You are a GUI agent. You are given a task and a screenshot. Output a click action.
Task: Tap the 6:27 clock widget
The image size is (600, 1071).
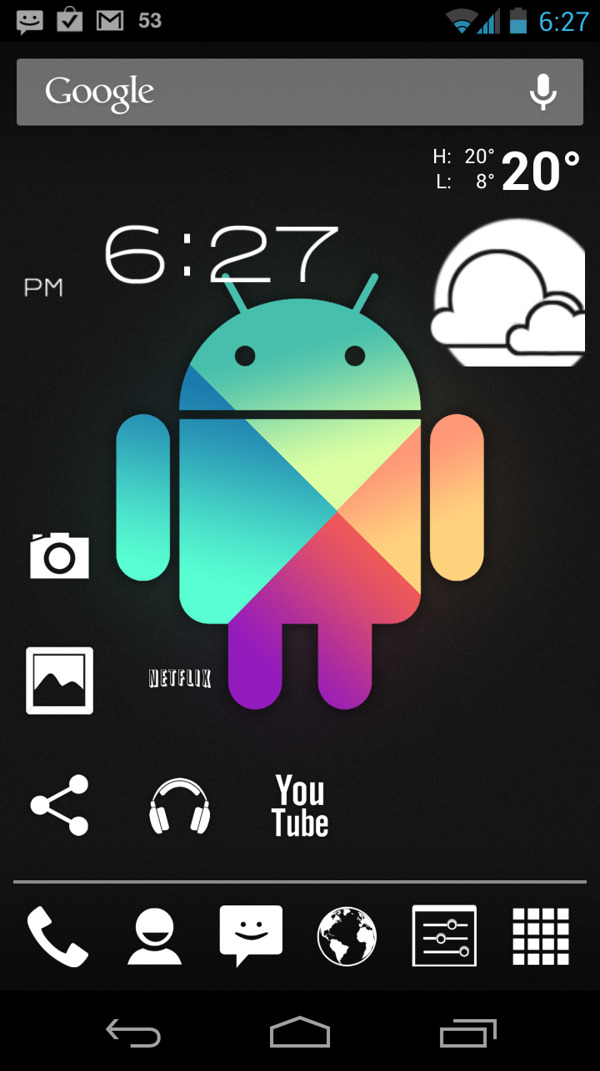pos(222,255)
